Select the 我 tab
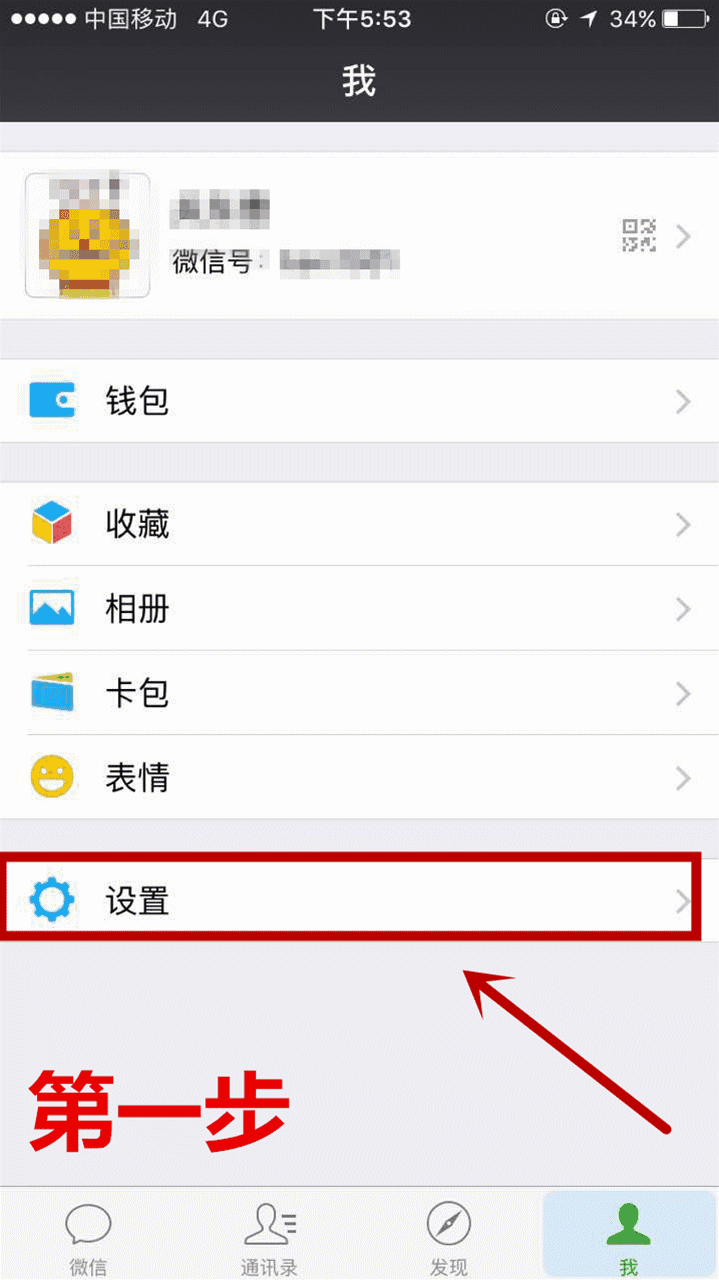 click(628, 1237)
